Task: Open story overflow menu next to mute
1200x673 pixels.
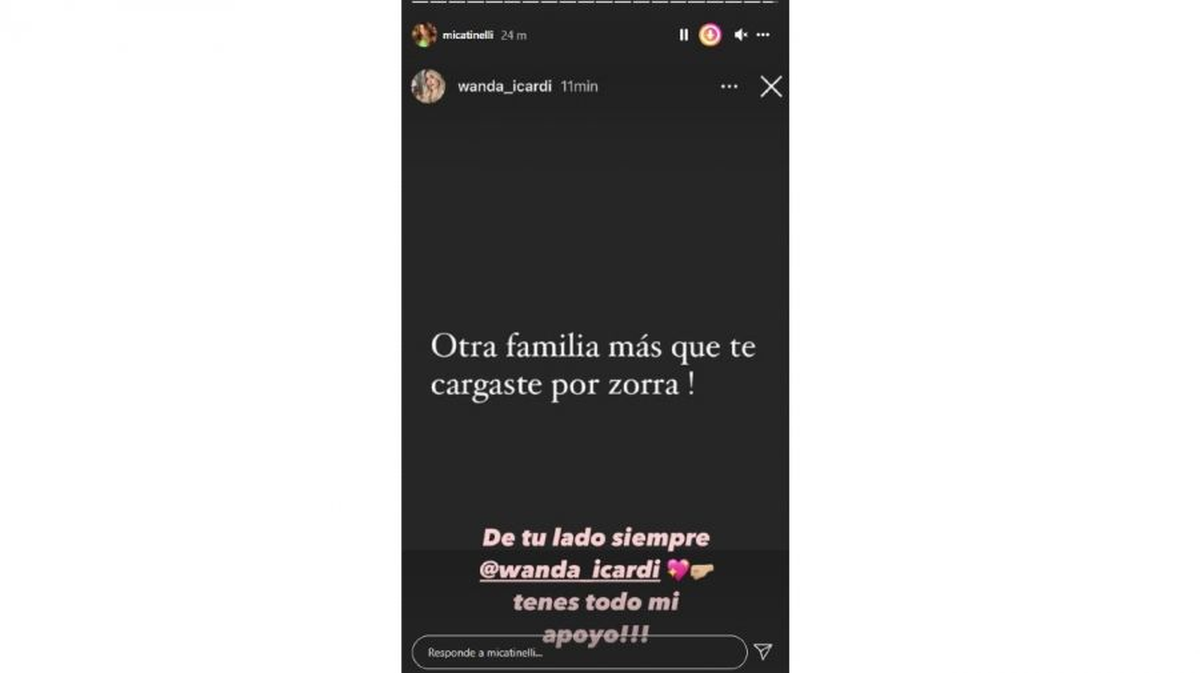Action: (764, 35)
